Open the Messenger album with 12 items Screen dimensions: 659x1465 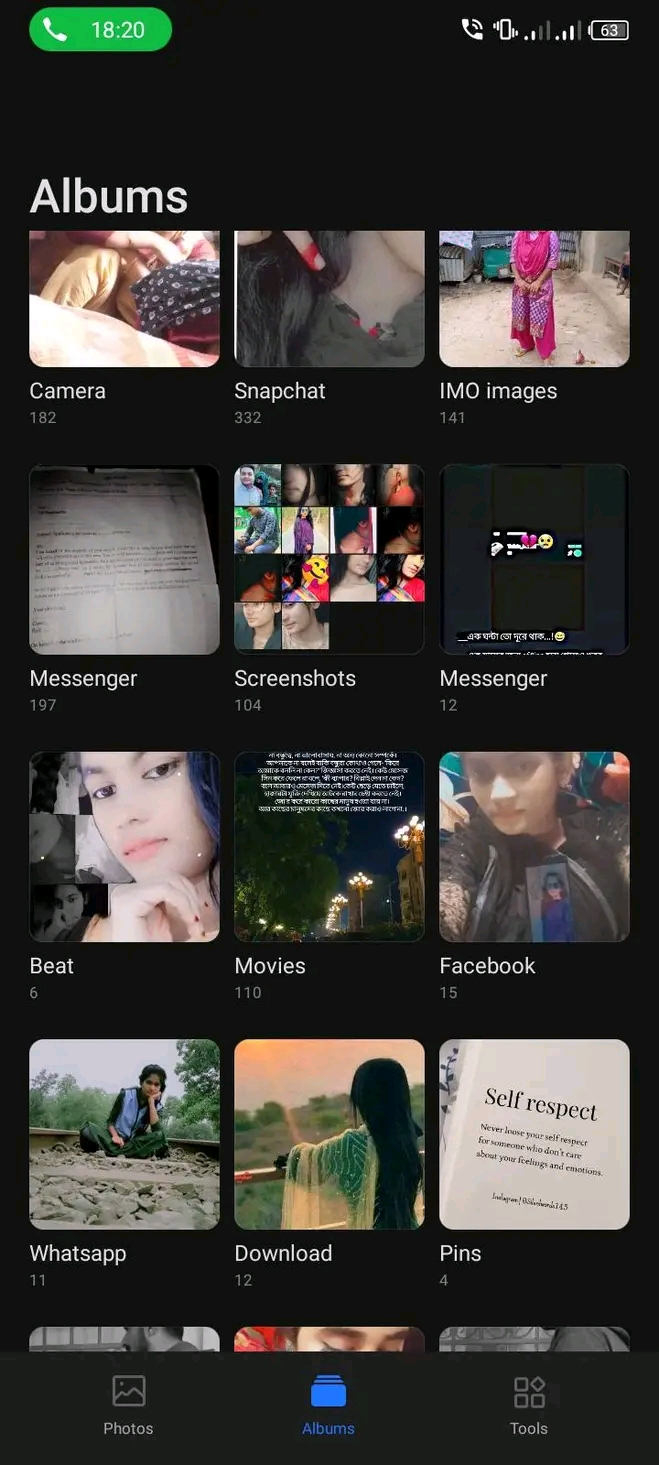pyautogui.click(x=534, y=560)
